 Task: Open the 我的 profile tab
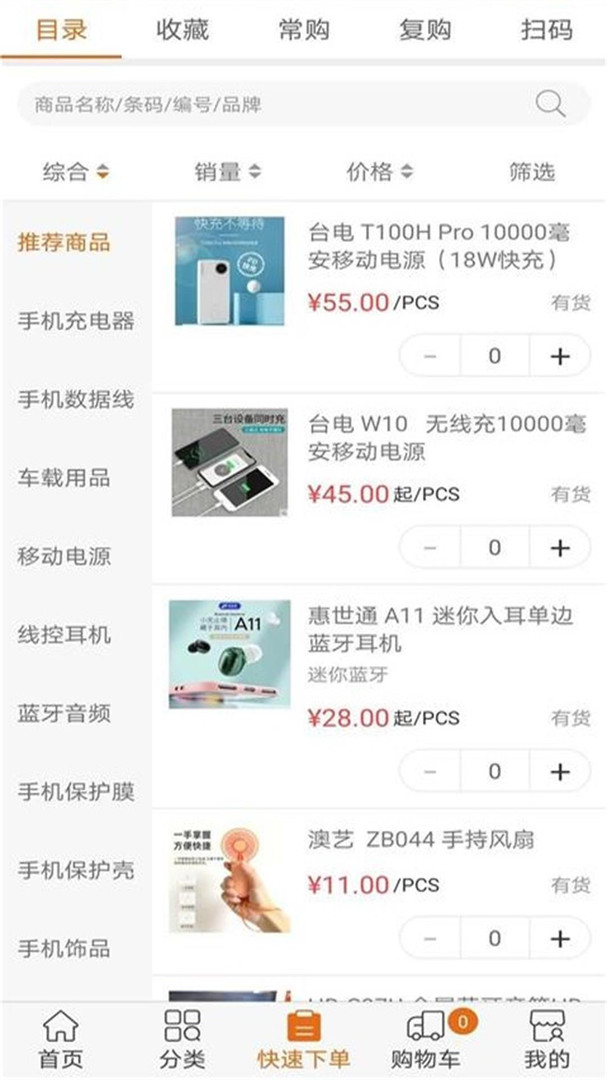coord(546,1040)
